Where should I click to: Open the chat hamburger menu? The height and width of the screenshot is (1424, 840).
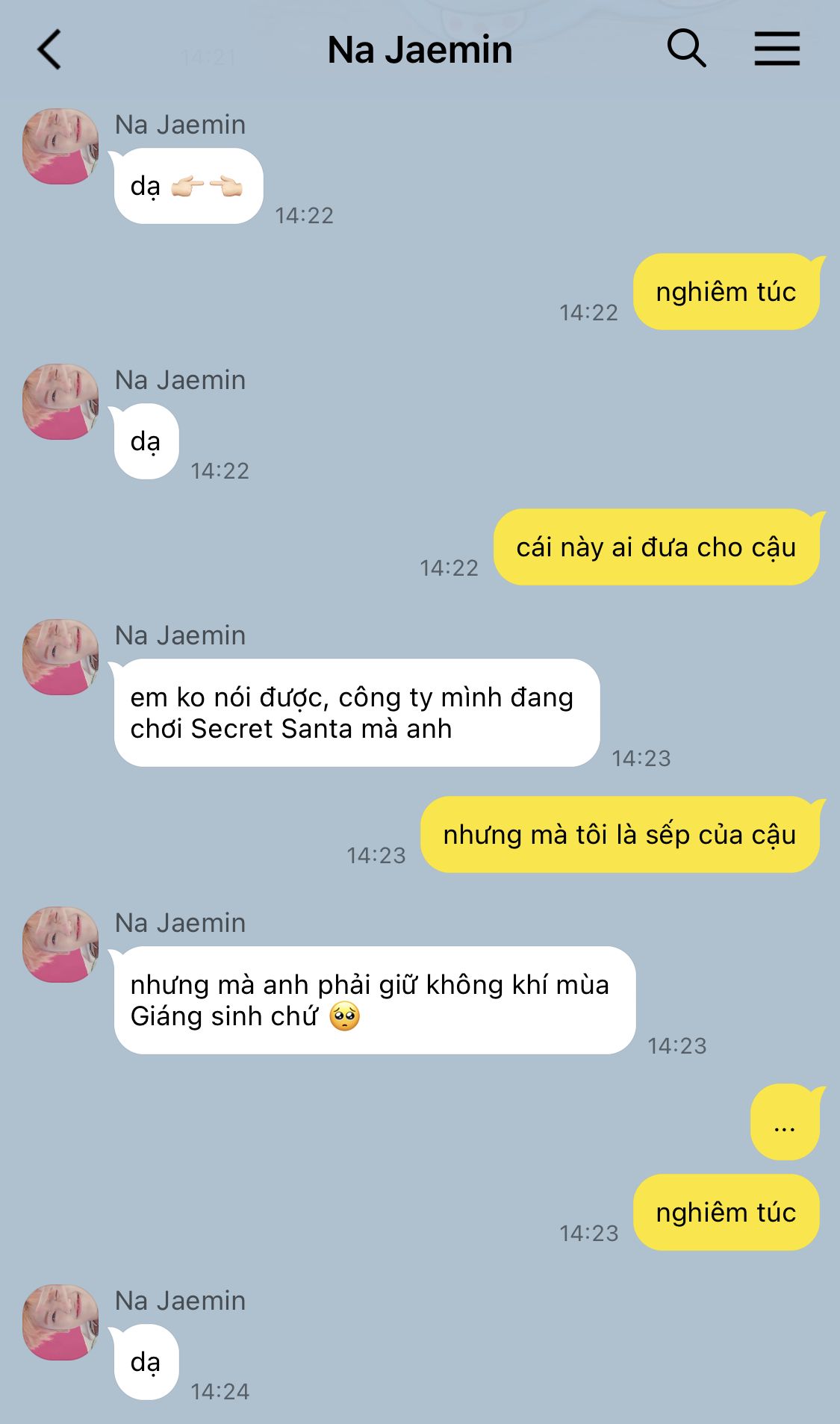[x=777, y=49]
